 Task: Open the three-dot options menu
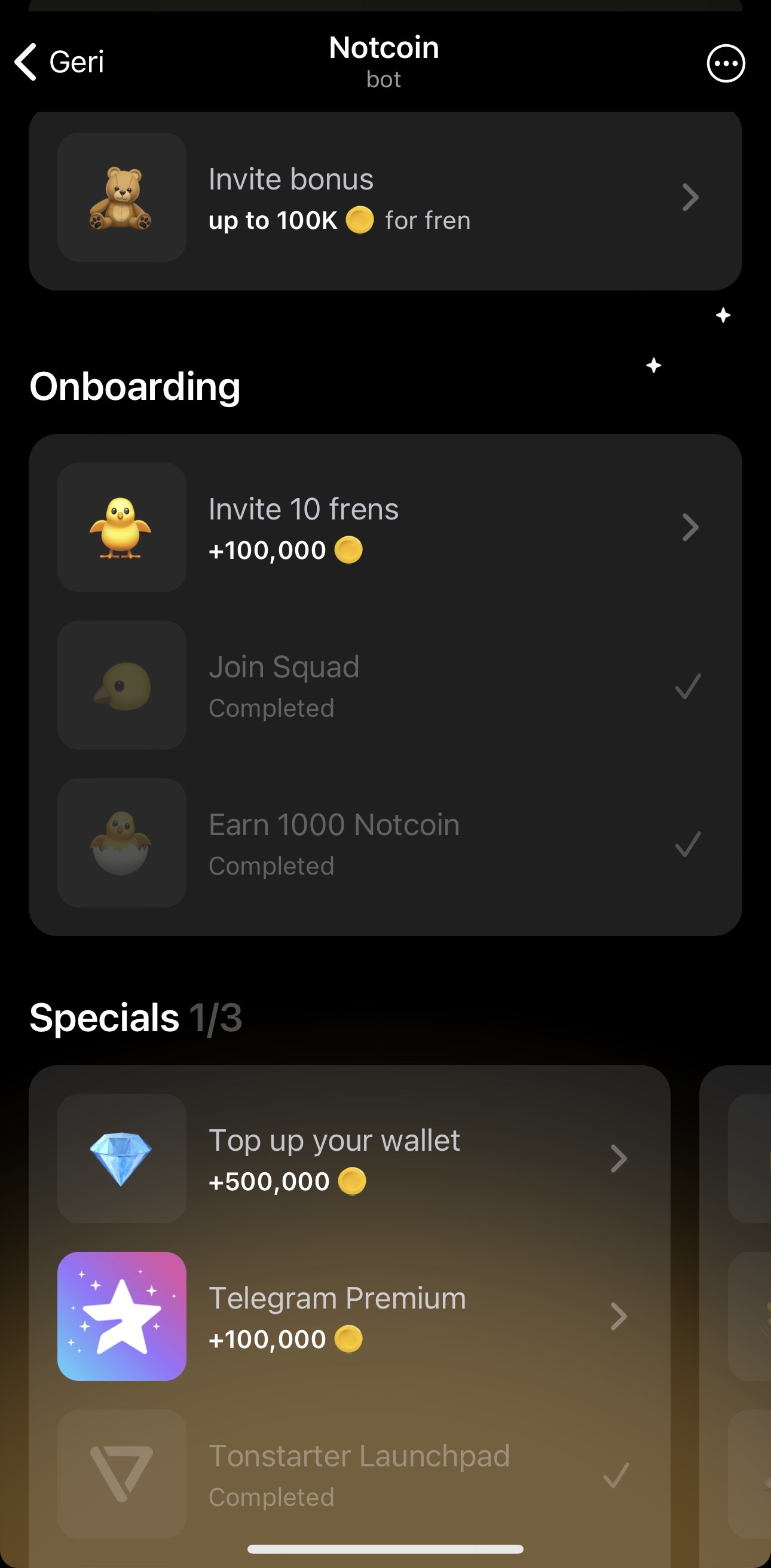click(x=726, y=63)
